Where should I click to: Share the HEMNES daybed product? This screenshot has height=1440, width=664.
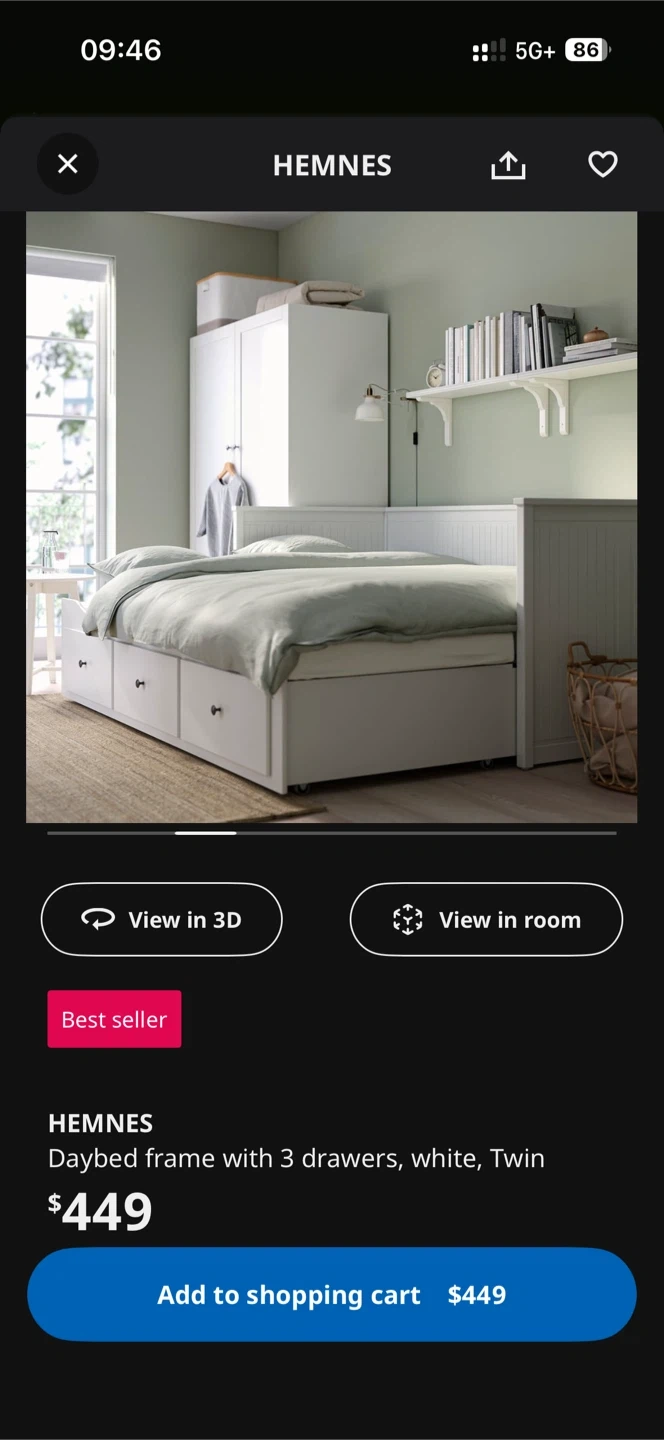pyautogui.click(x=508, y=165)
